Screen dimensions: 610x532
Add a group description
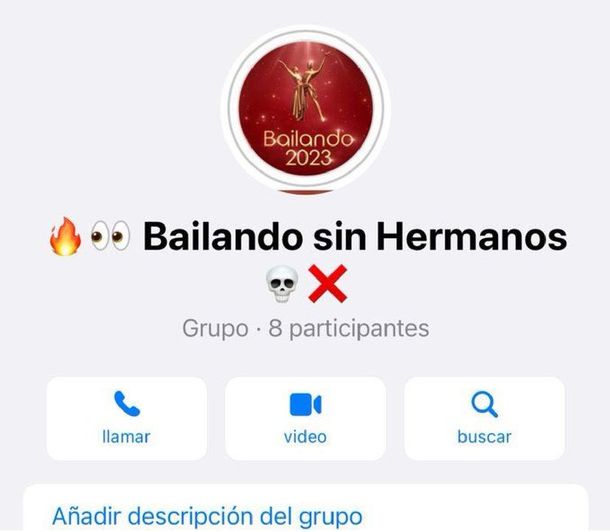click(207, 516)
